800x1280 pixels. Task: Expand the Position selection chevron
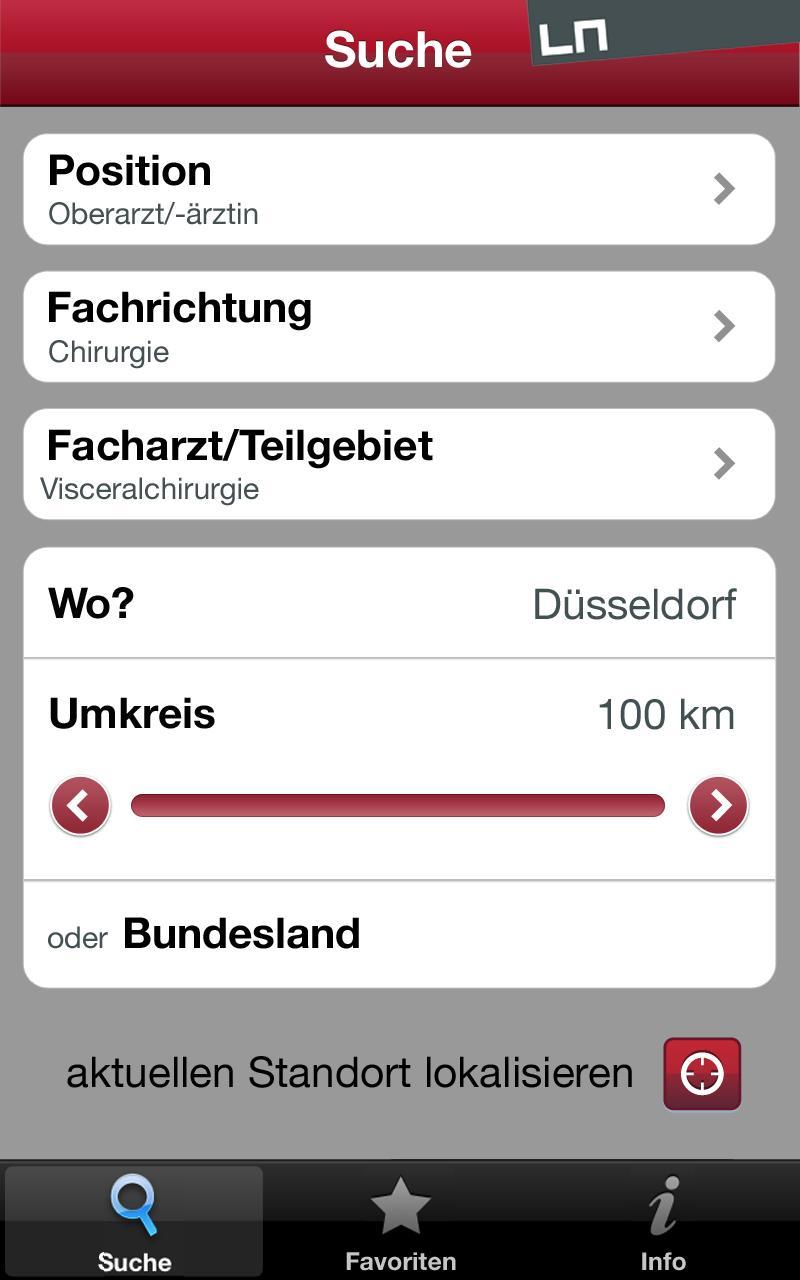tap(723, 188)
